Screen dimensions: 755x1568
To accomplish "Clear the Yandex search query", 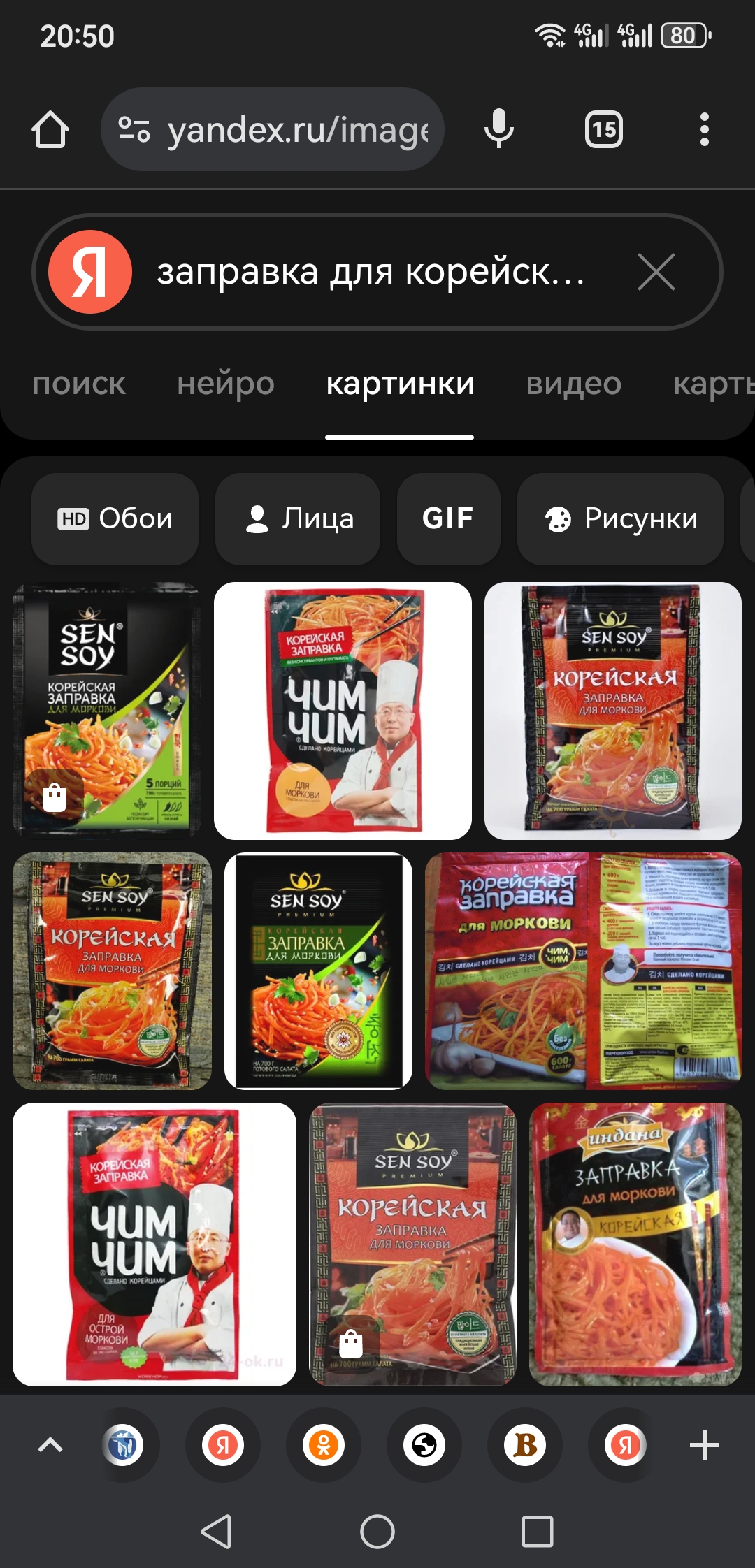I will [656, 272].
